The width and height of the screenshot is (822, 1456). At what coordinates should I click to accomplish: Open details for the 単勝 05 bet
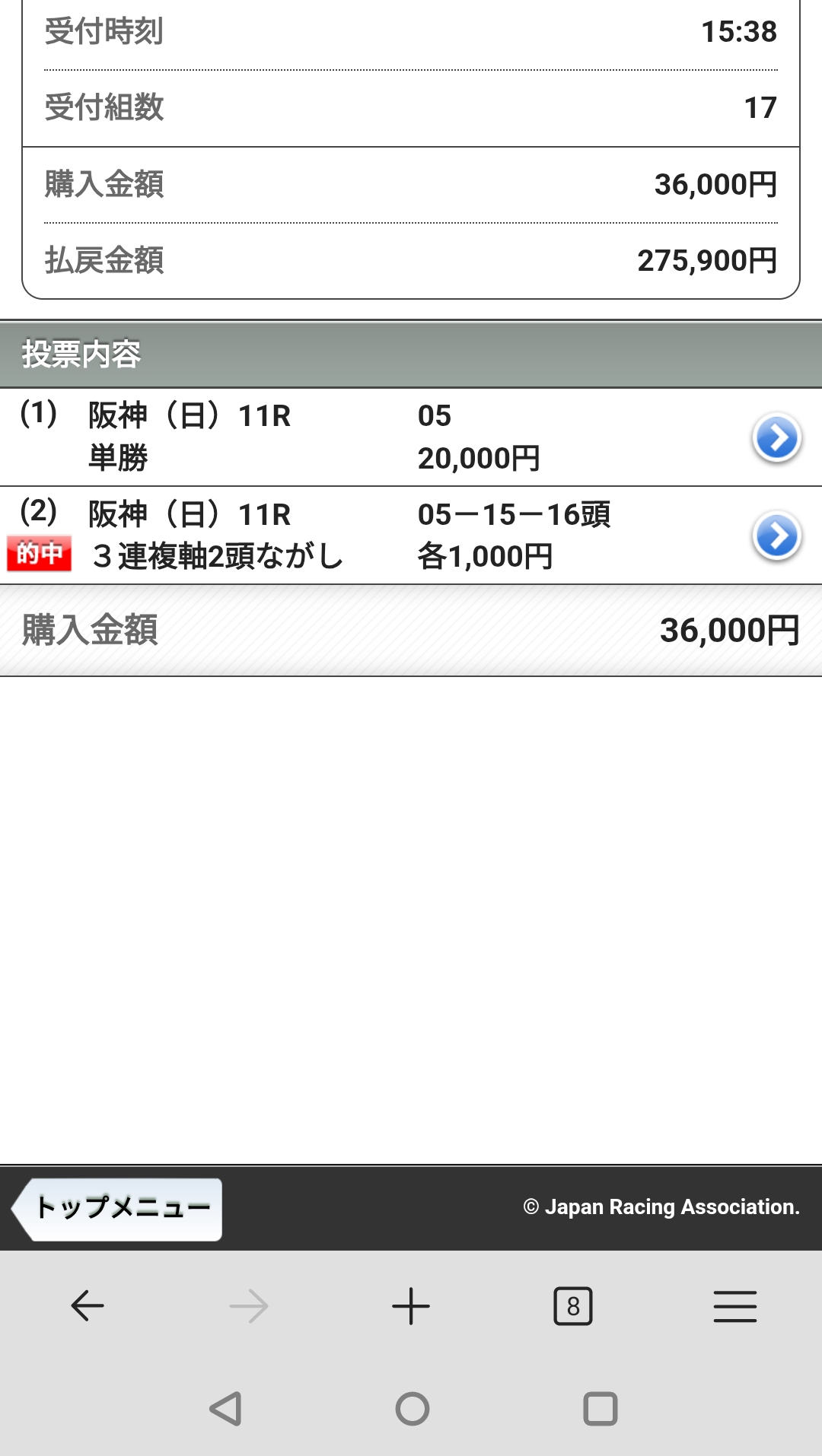tap(776, 437)
